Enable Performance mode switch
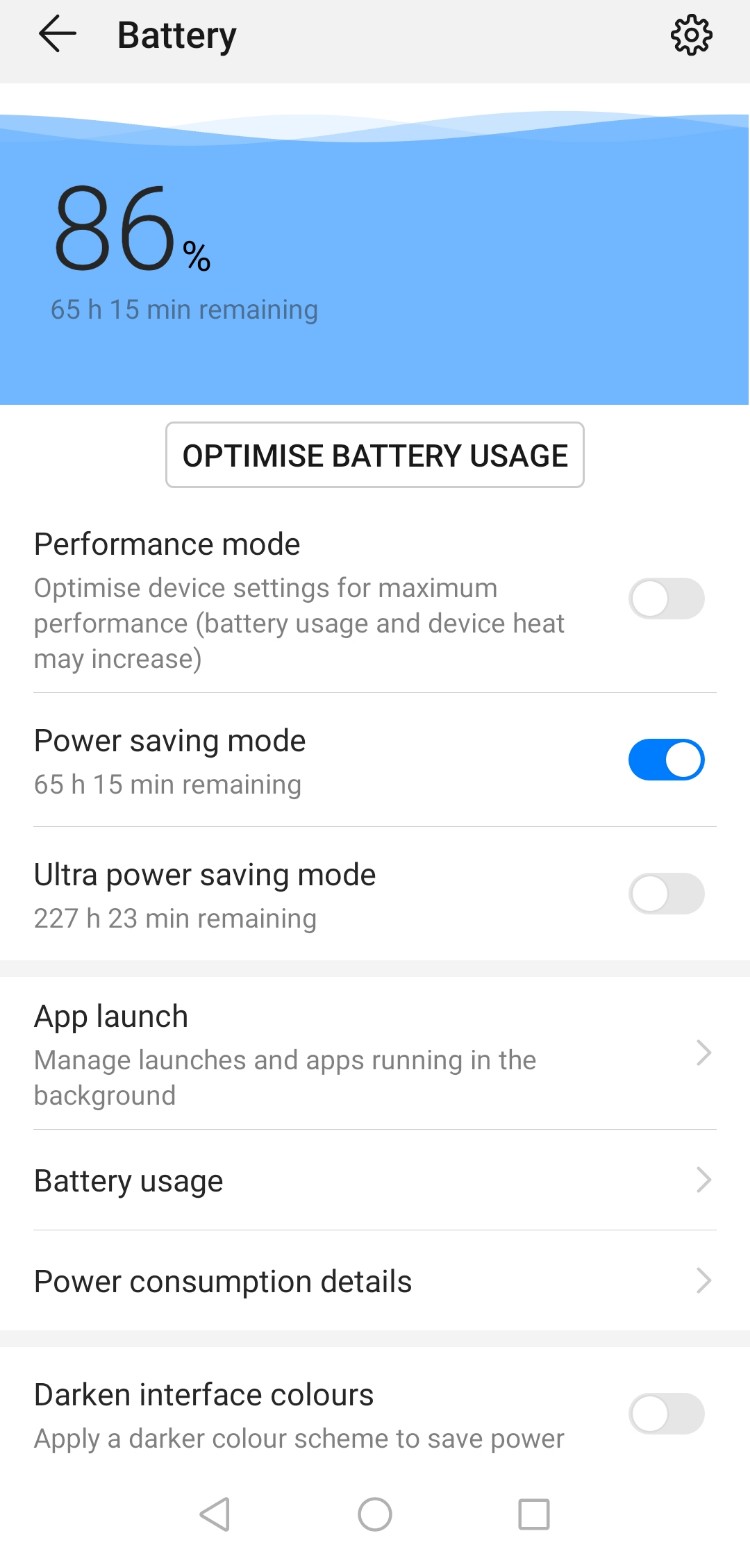The height and width of the screenshot is (1556, 750). 667,600
